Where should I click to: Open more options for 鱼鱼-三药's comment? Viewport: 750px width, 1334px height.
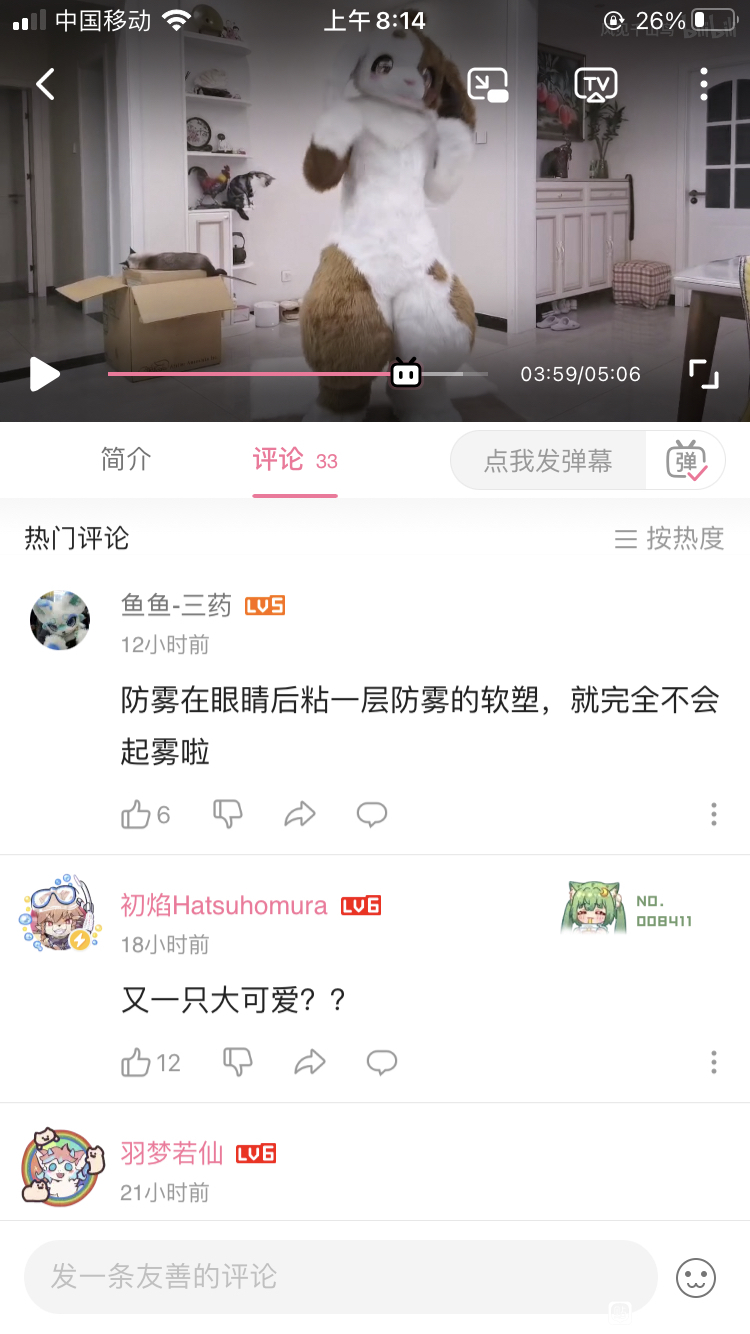tap(713, 814)
